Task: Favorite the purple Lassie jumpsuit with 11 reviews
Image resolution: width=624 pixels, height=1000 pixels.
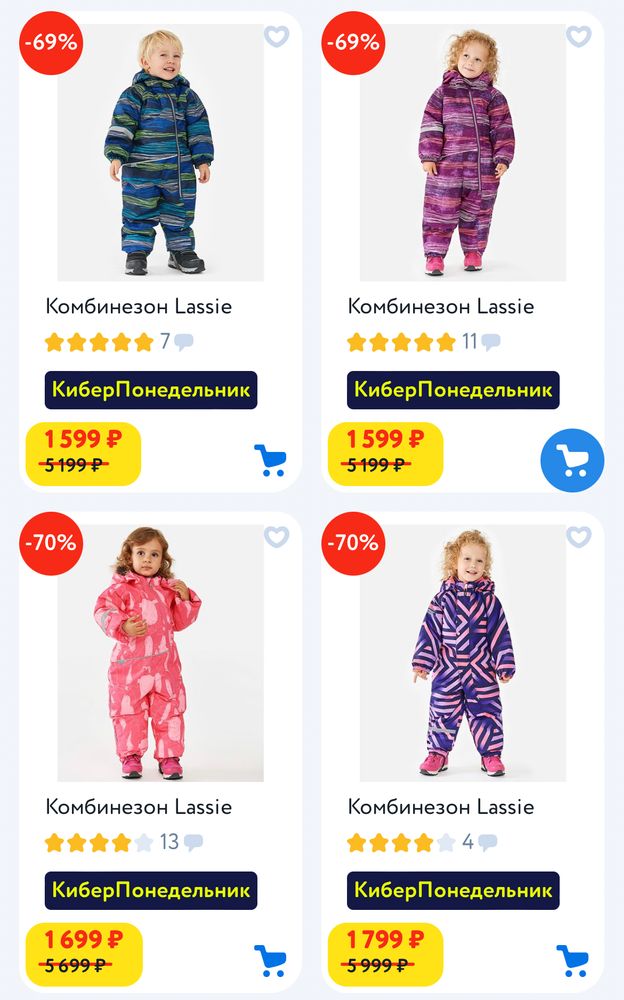Action: coord(579,37)
